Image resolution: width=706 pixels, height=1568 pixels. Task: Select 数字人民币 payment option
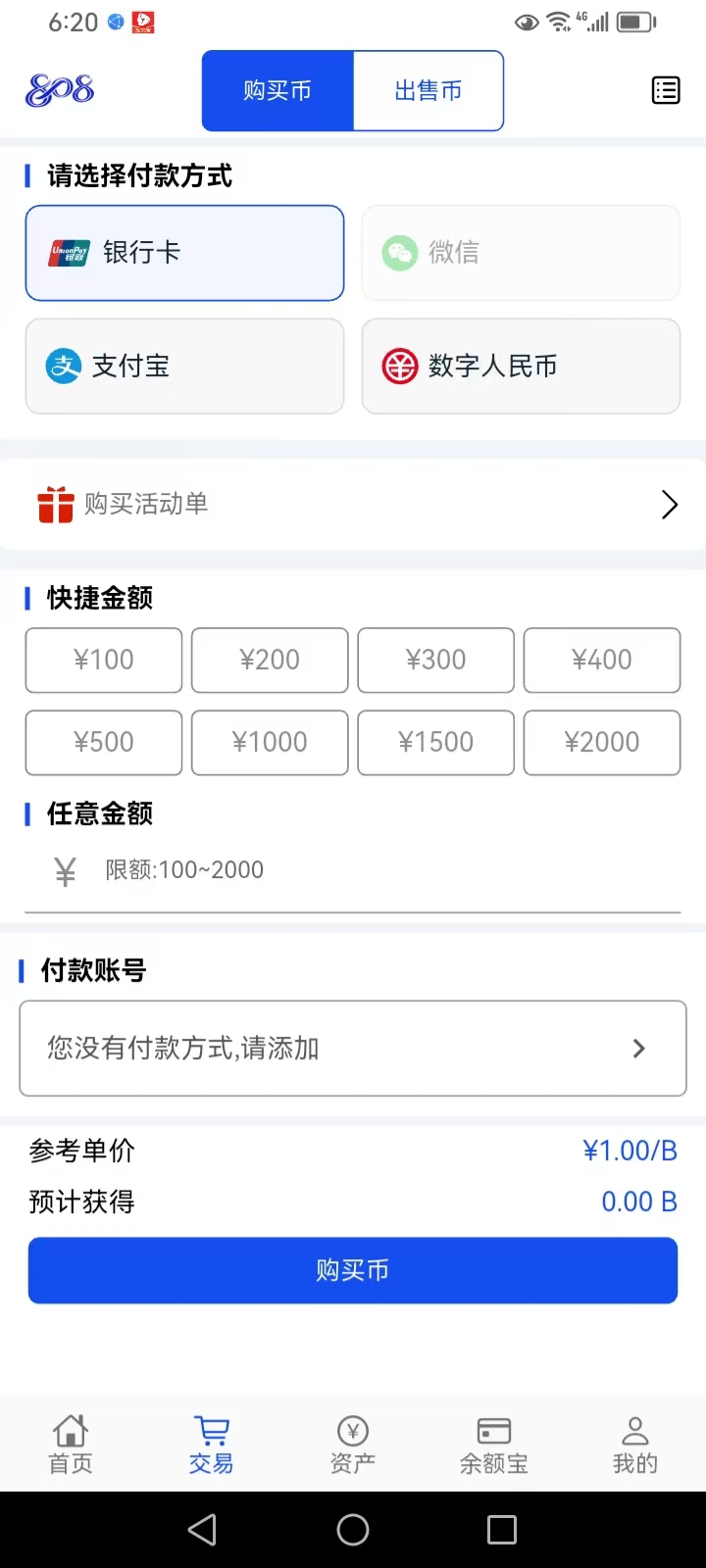(x=521, y=367)
